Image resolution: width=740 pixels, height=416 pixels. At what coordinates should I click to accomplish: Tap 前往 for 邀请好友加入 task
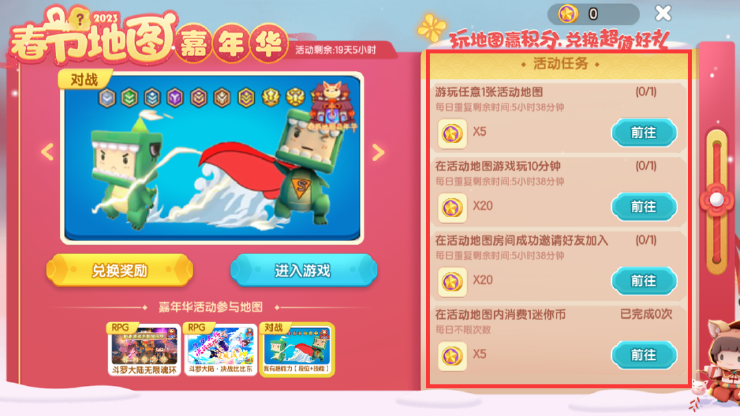[x=643, y=280]
